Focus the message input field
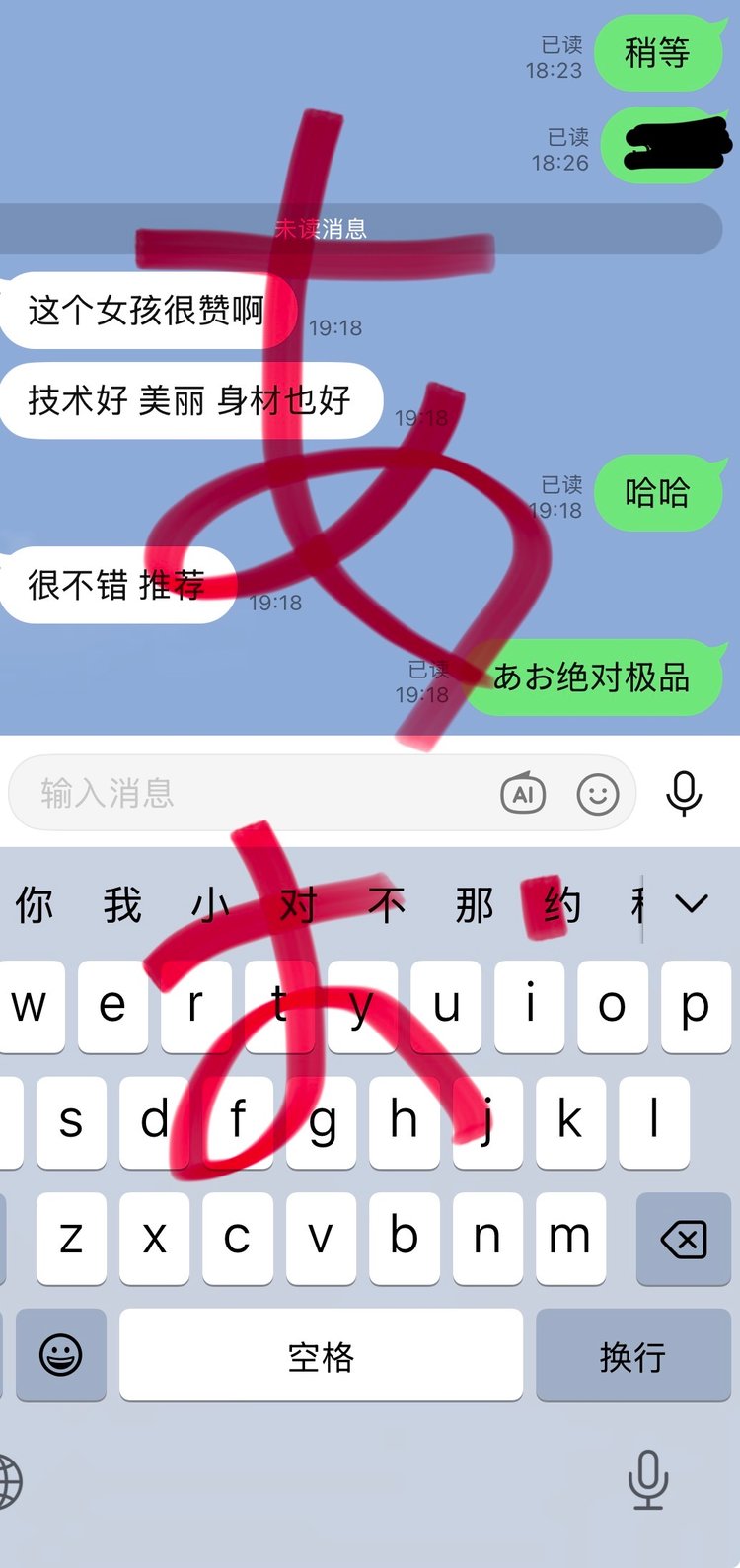Image resolution: width=740 pixels, height=1568 pixels. pos(257,793)
